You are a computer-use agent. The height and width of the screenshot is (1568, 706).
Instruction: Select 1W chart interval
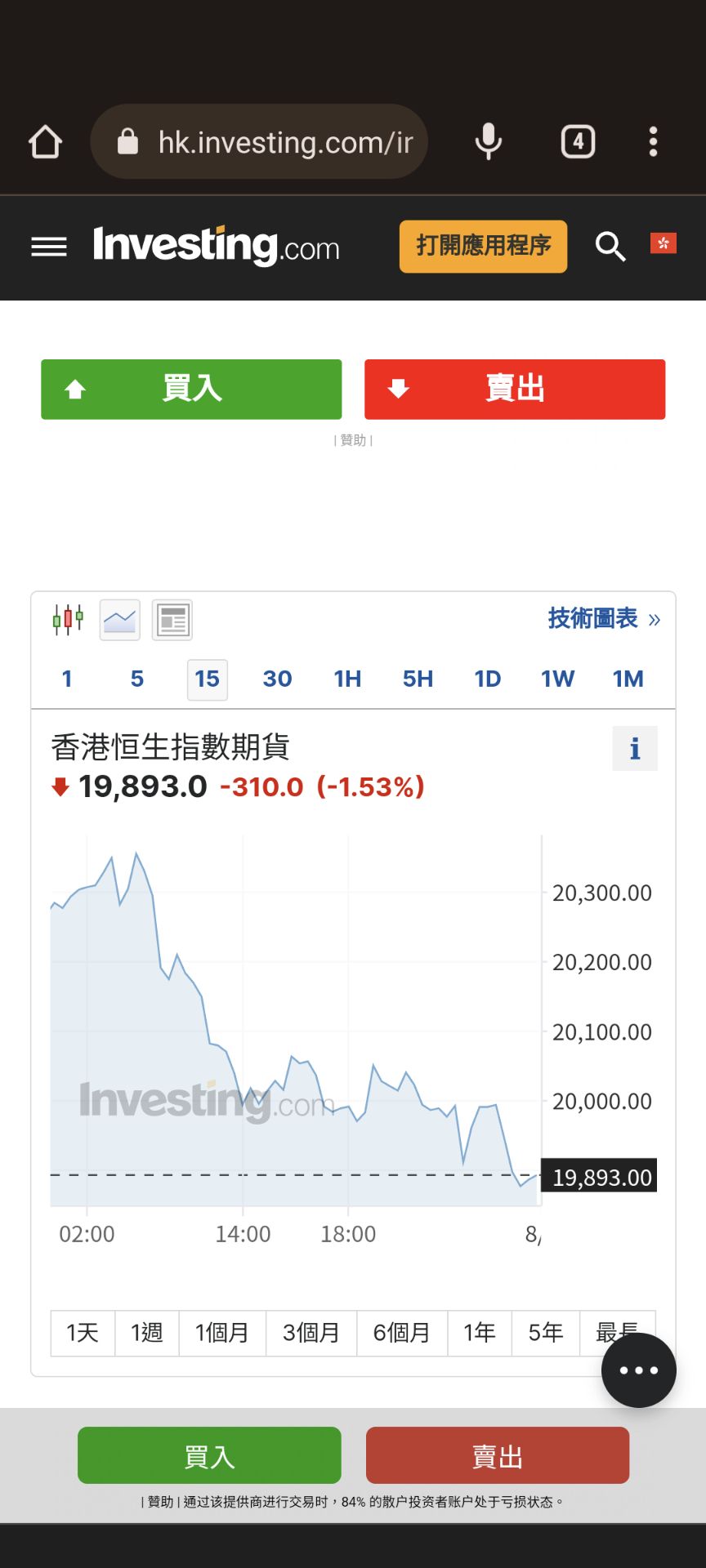pyautogui.click(x=557, y=679)
